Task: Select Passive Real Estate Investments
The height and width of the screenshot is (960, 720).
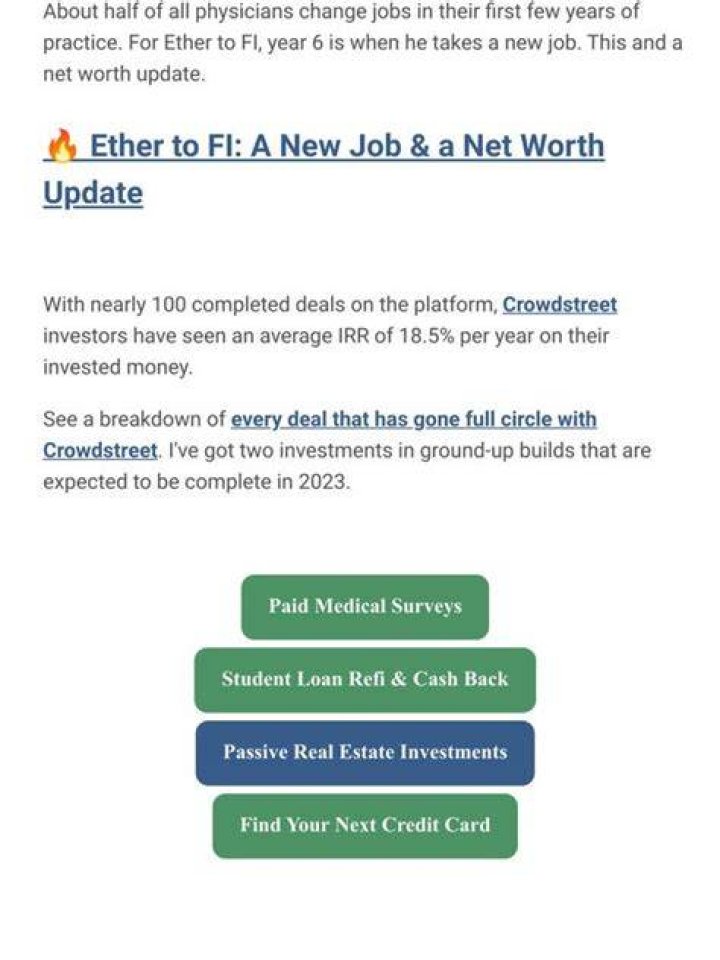Action: point(365,752)
